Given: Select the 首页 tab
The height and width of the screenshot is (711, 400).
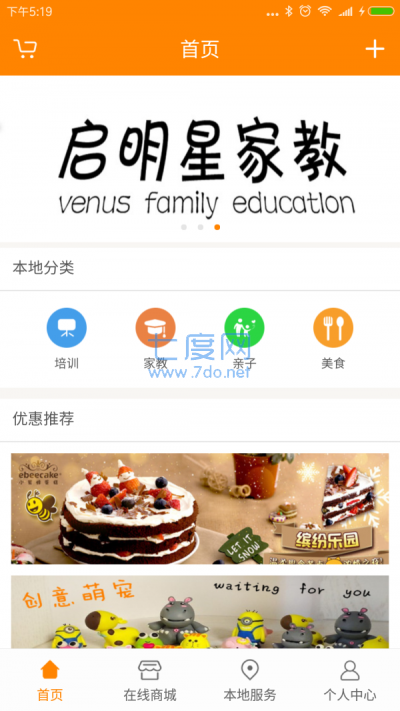Looking at the screenshot, I should click(50, 681).
